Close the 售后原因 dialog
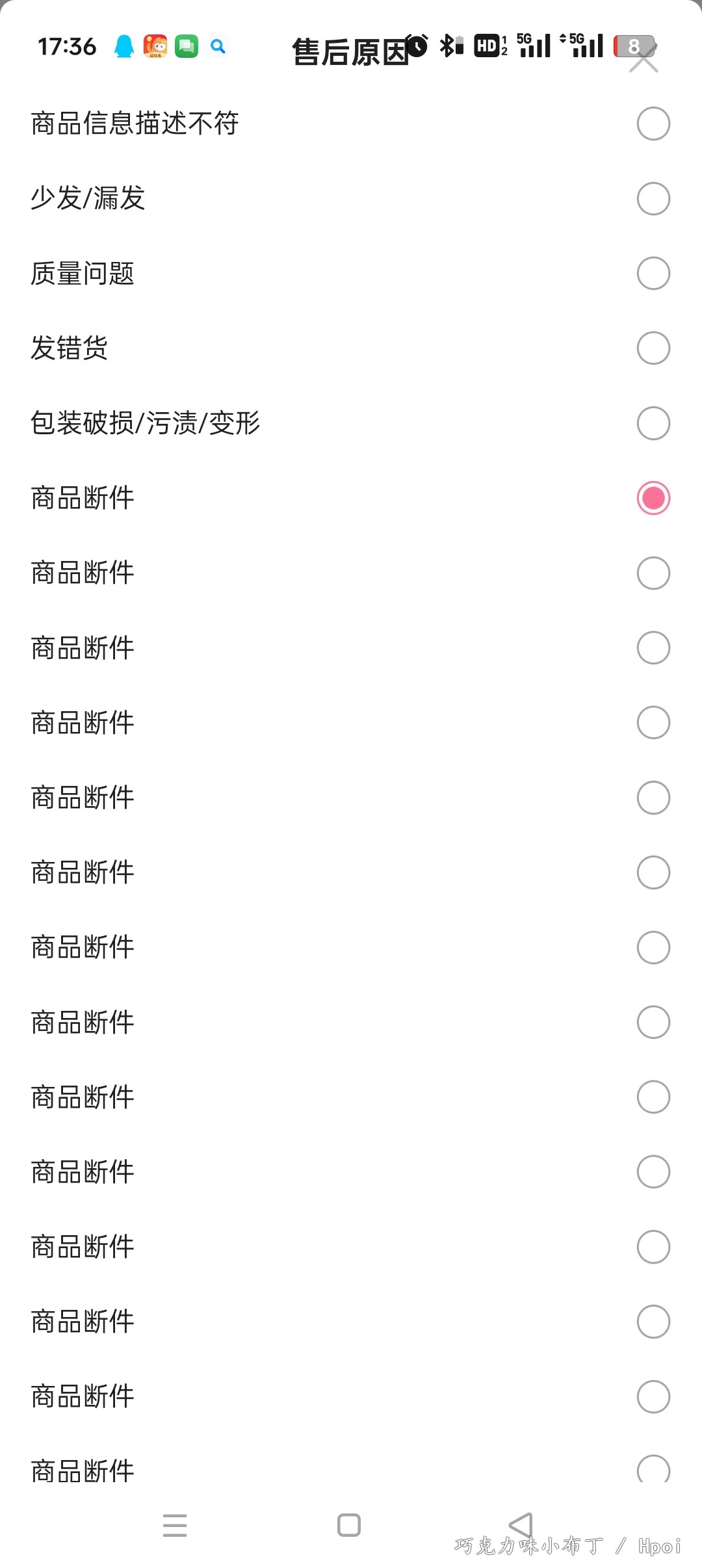This screenshot has width=702, height=1568. pos(643,60)
